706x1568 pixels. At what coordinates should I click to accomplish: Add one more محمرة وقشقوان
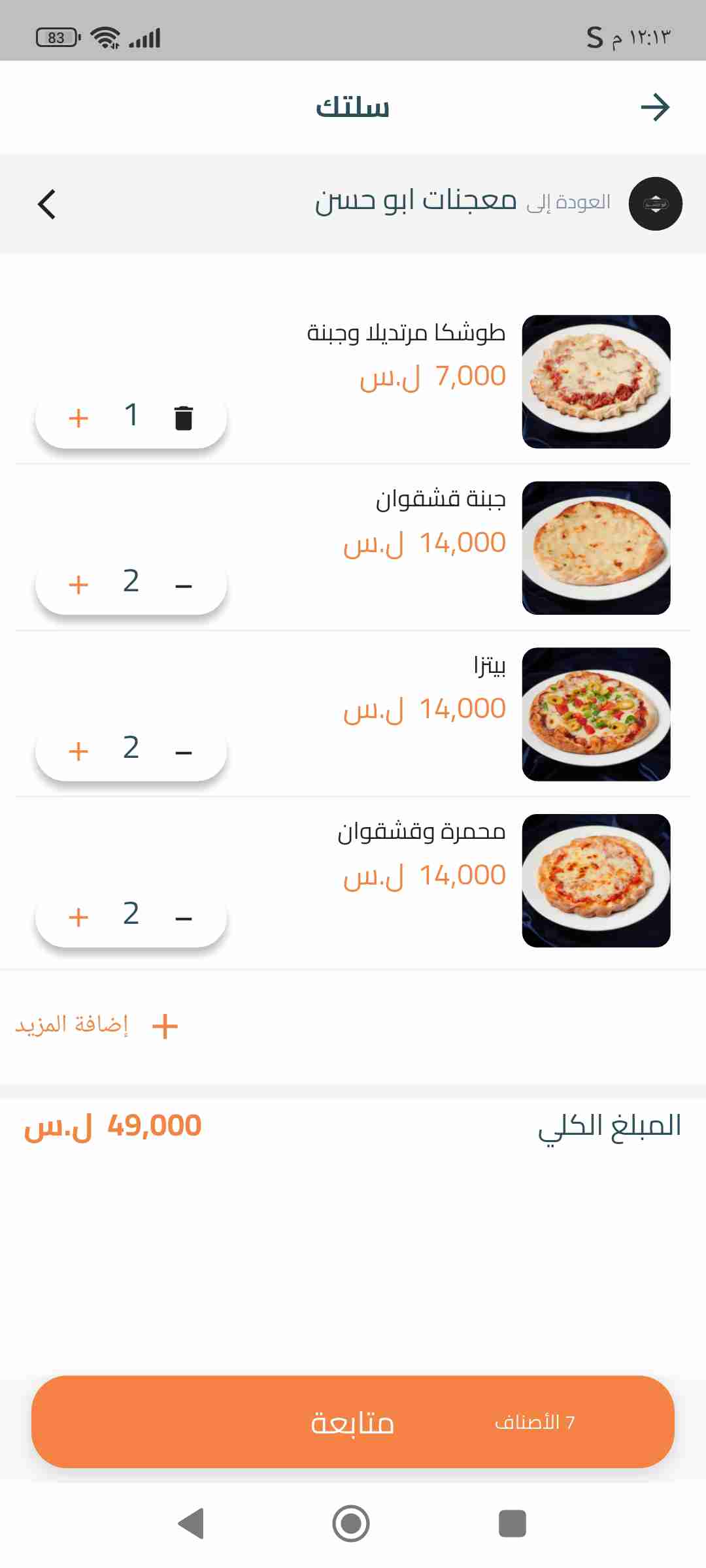pos(78,917)
